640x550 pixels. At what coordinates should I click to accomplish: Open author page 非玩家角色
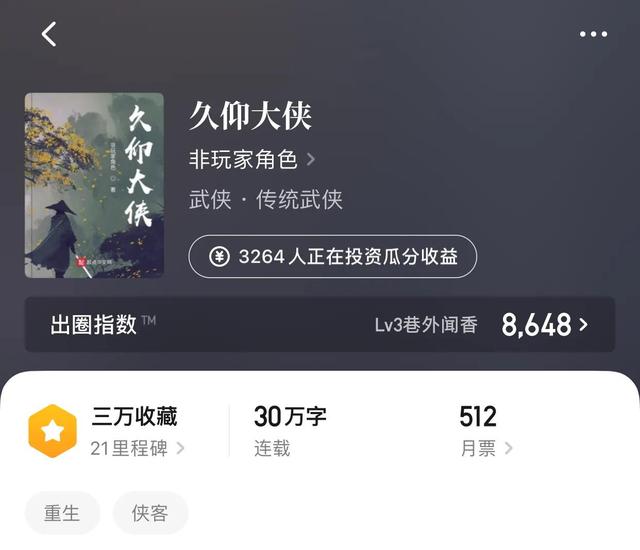[252, 160]
